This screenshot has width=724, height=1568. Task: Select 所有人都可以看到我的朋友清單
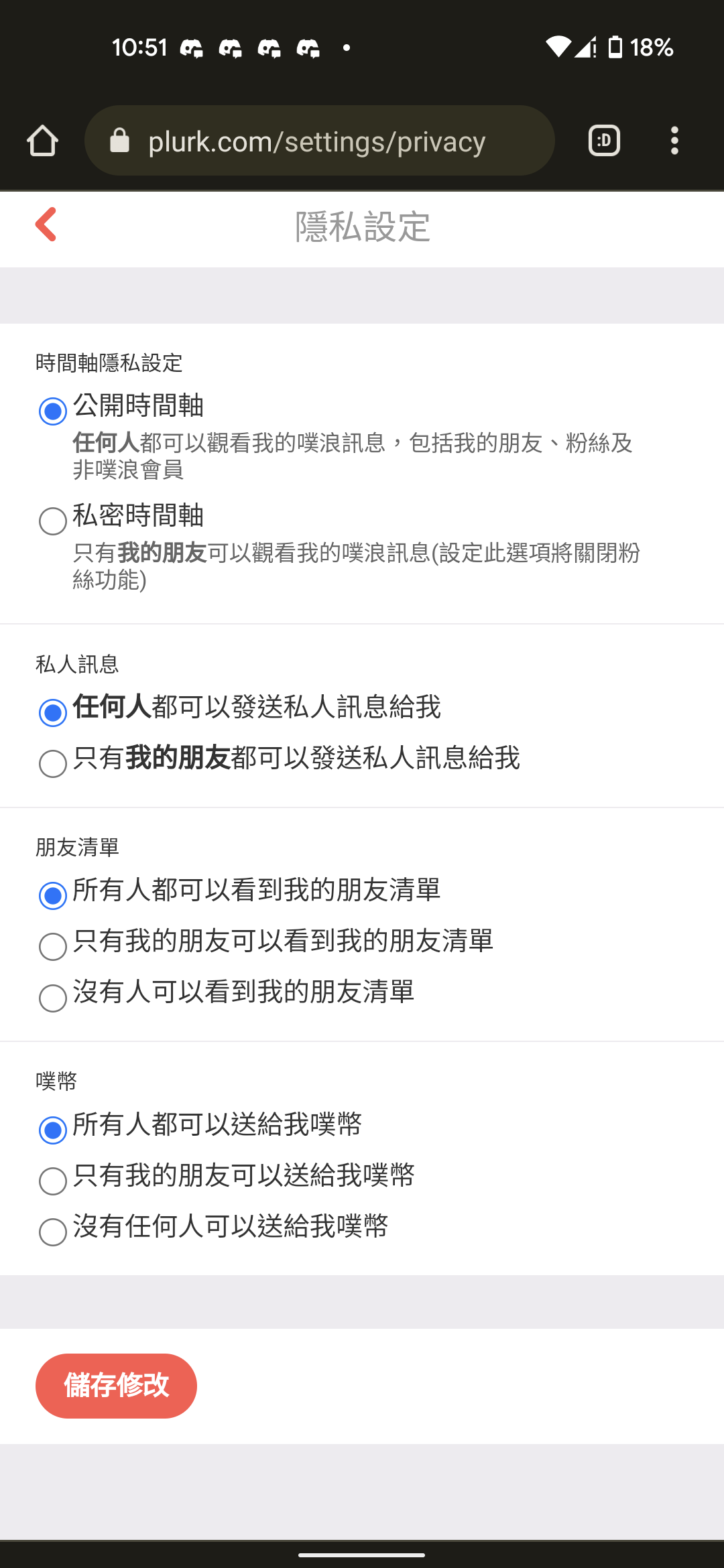[x=53, y=896]
